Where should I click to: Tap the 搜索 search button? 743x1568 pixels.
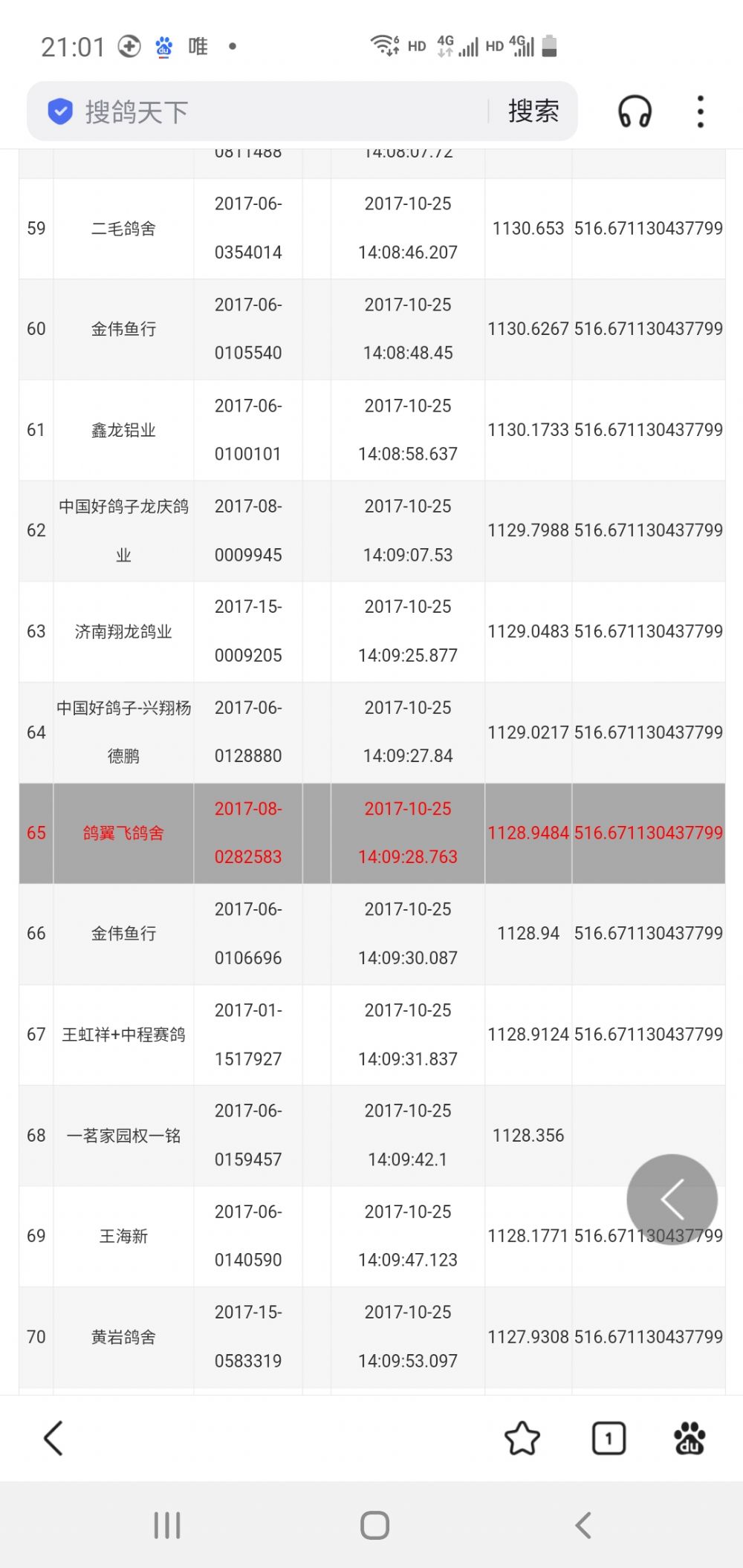[533, 112]
